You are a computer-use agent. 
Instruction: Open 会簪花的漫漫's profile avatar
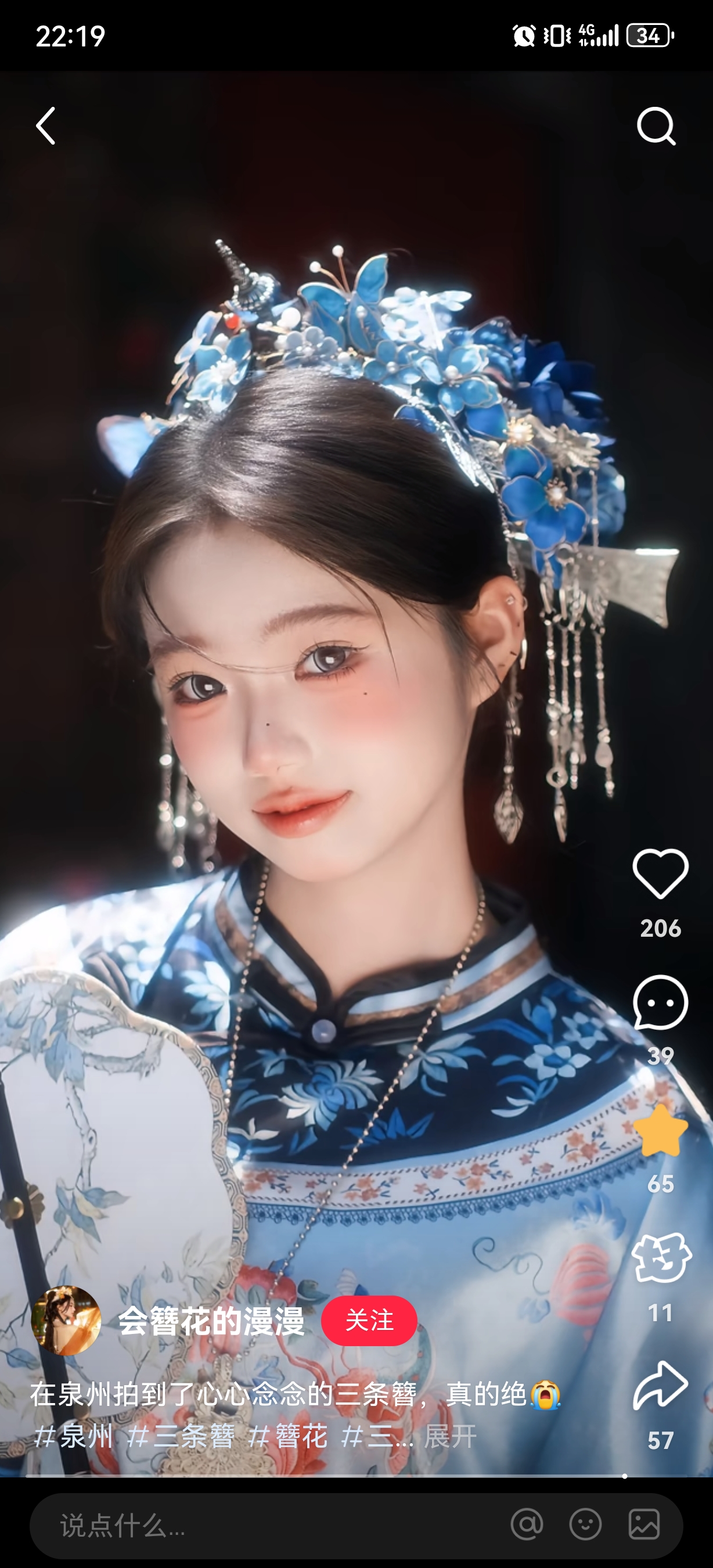[x=66, y=1320]
